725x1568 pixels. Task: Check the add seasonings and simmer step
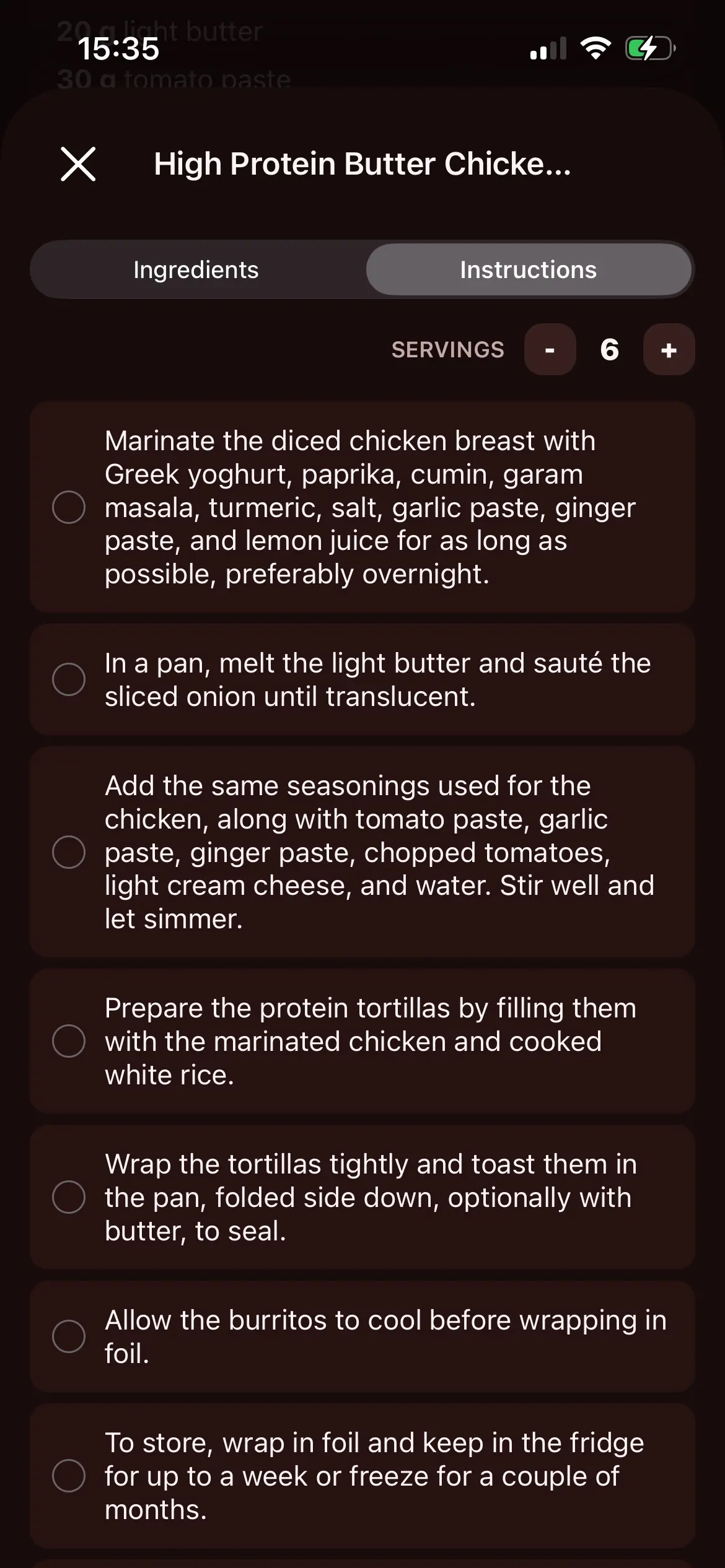[x=71, y=852]
